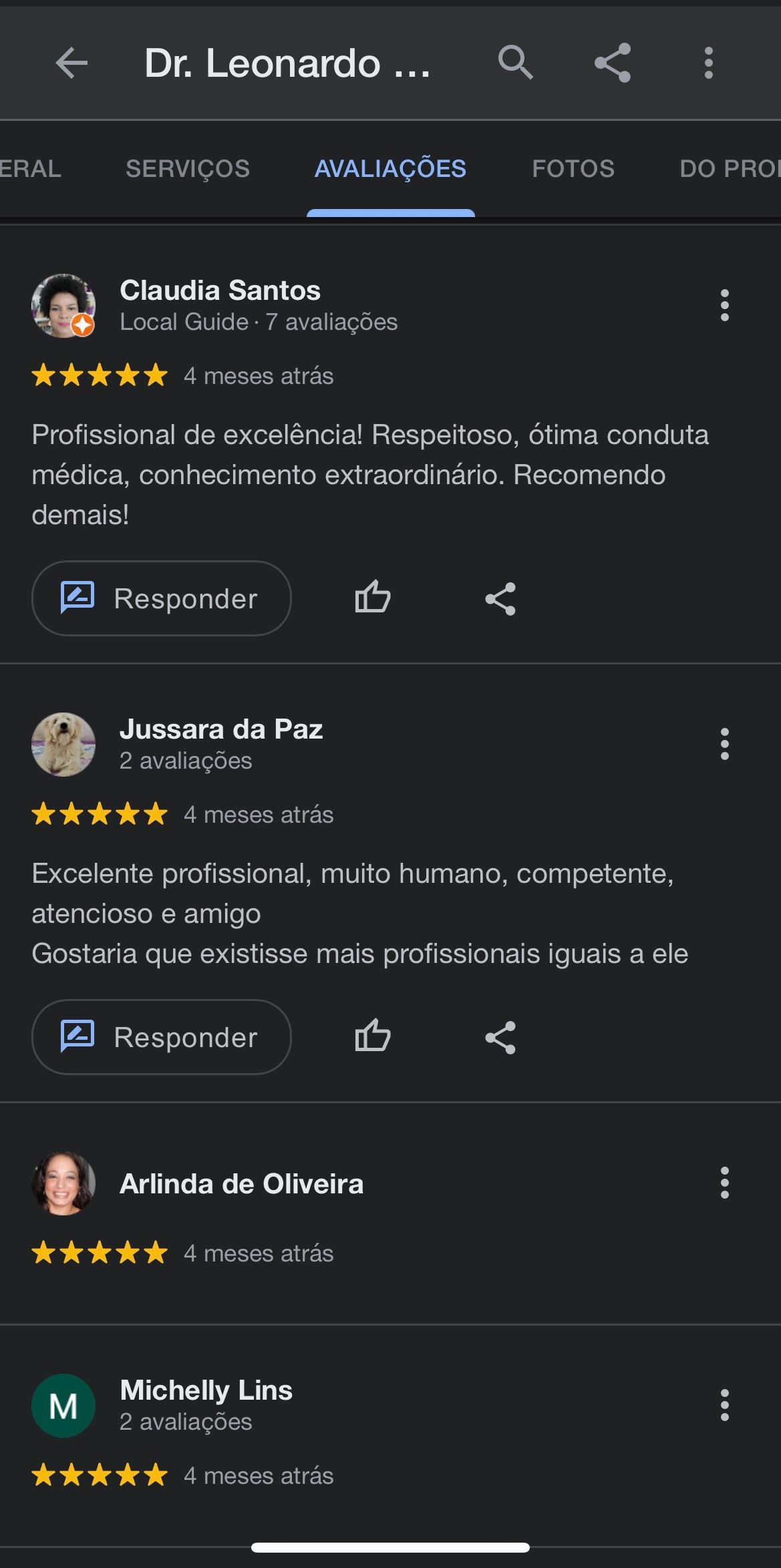The height and width of the screenshot is (1568, 781).
Task: Share Jussara da Paz's review
Action: point(500,1036)
